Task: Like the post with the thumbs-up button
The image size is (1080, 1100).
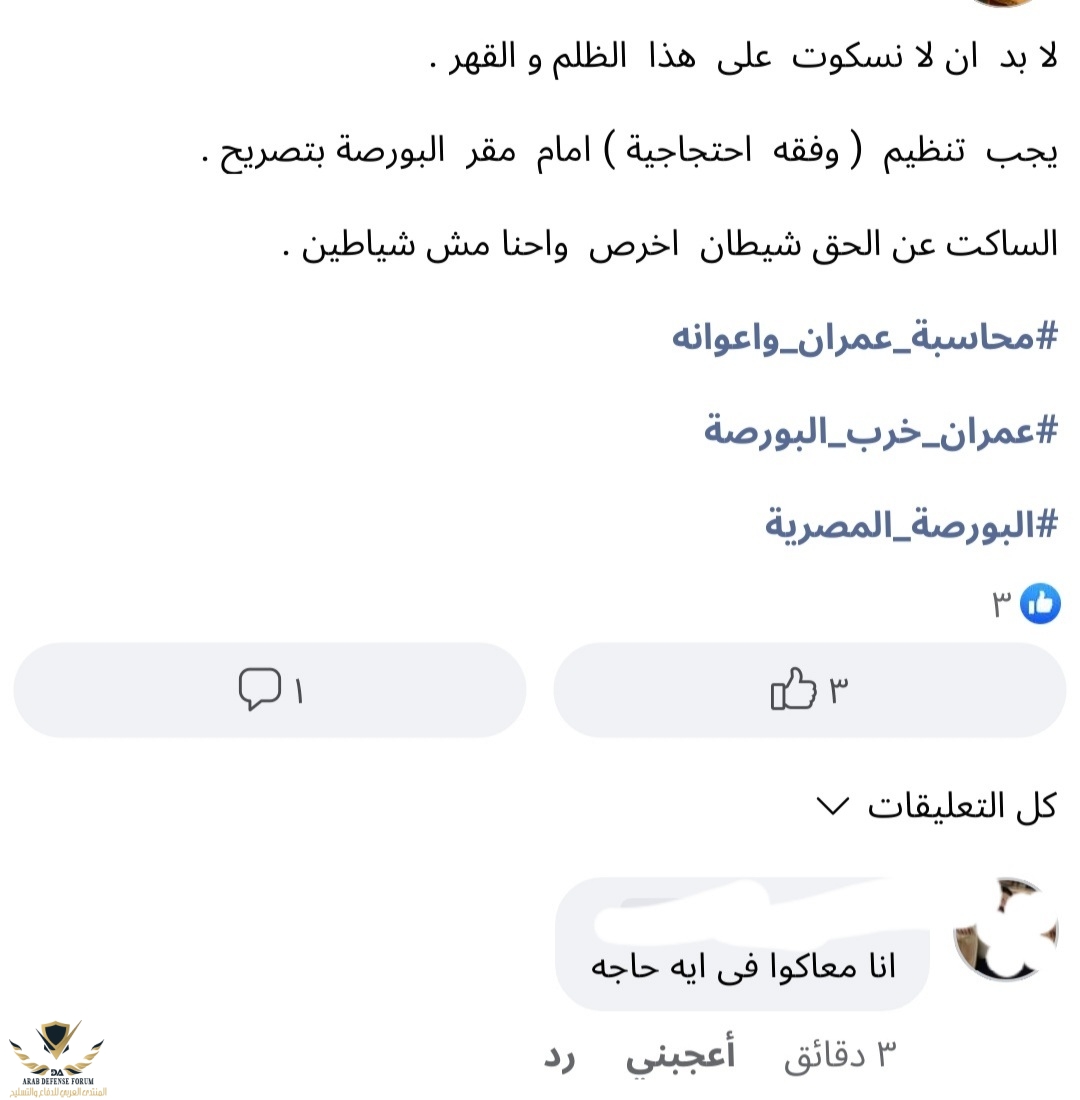Action: coord(809,690)
